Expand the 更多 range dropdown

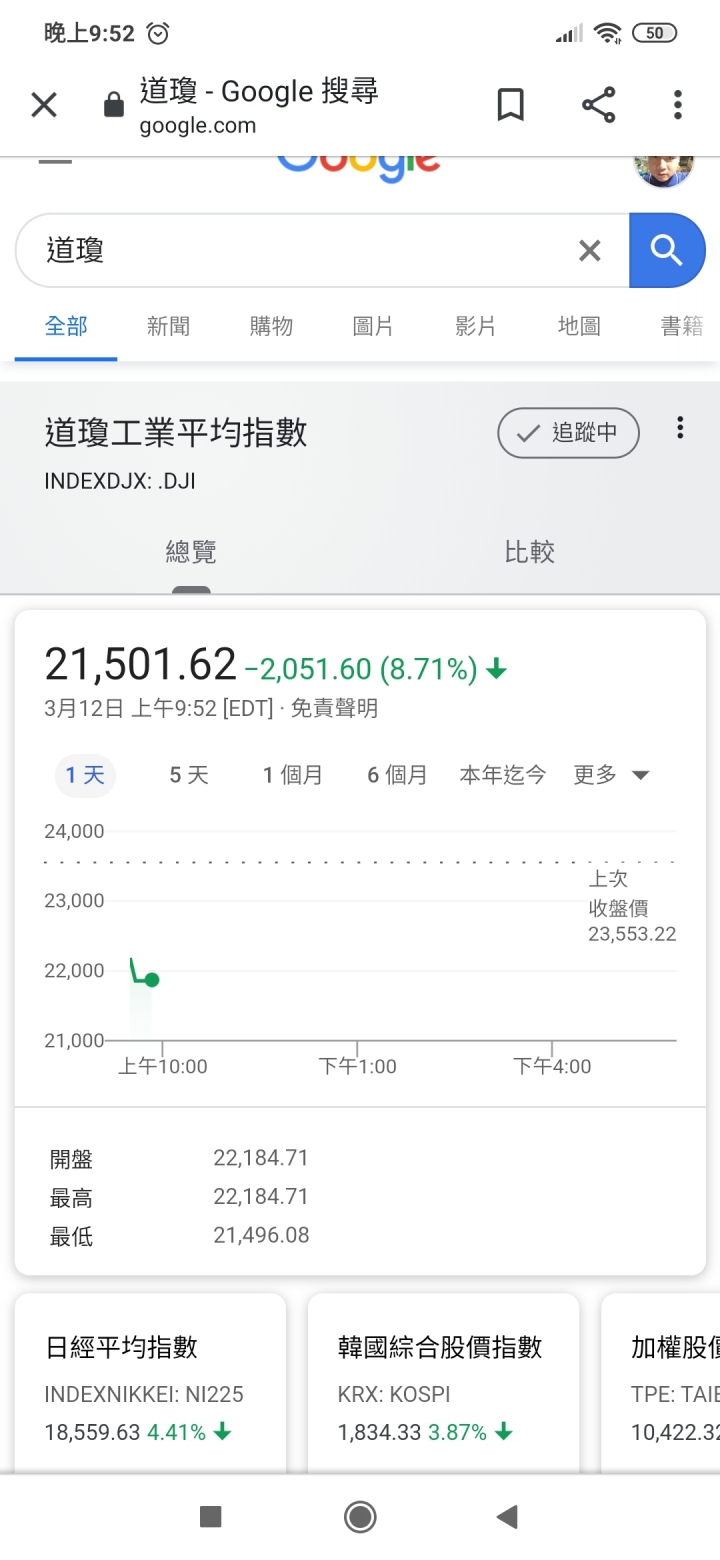pos(611,775)
